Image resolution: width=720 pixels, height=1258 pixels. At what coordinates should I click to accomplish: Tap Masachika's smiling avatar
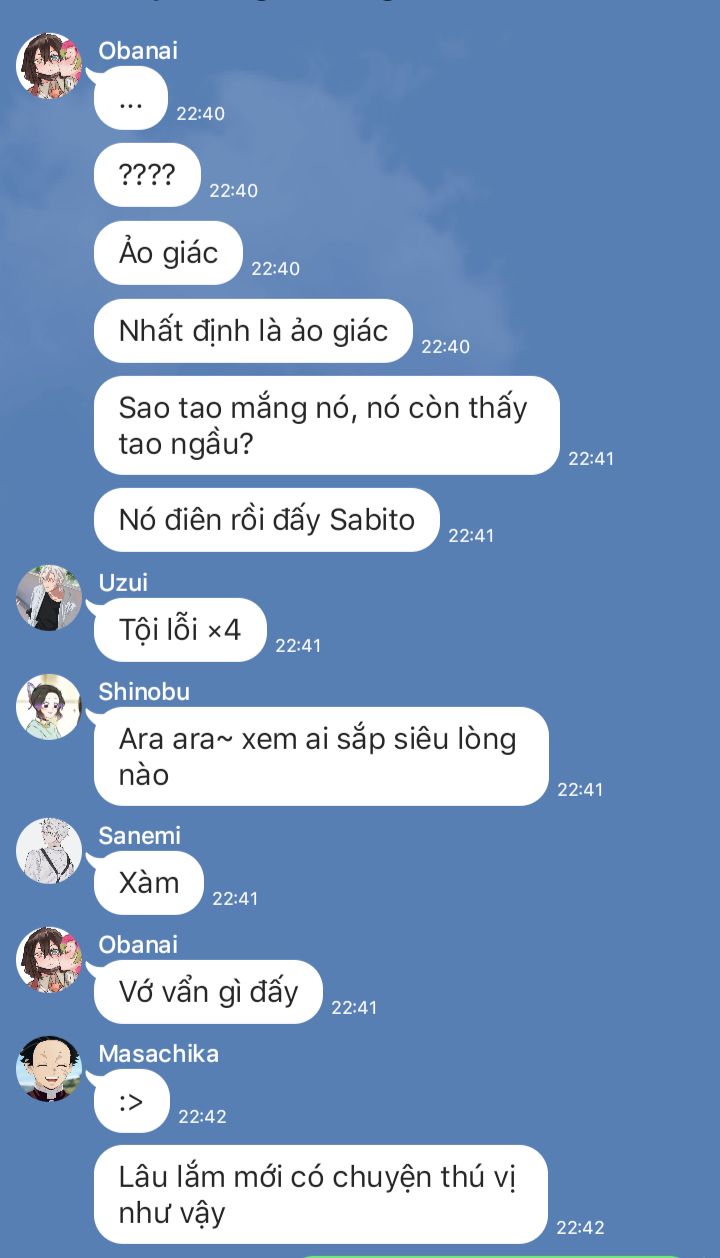coord(49,1069)
